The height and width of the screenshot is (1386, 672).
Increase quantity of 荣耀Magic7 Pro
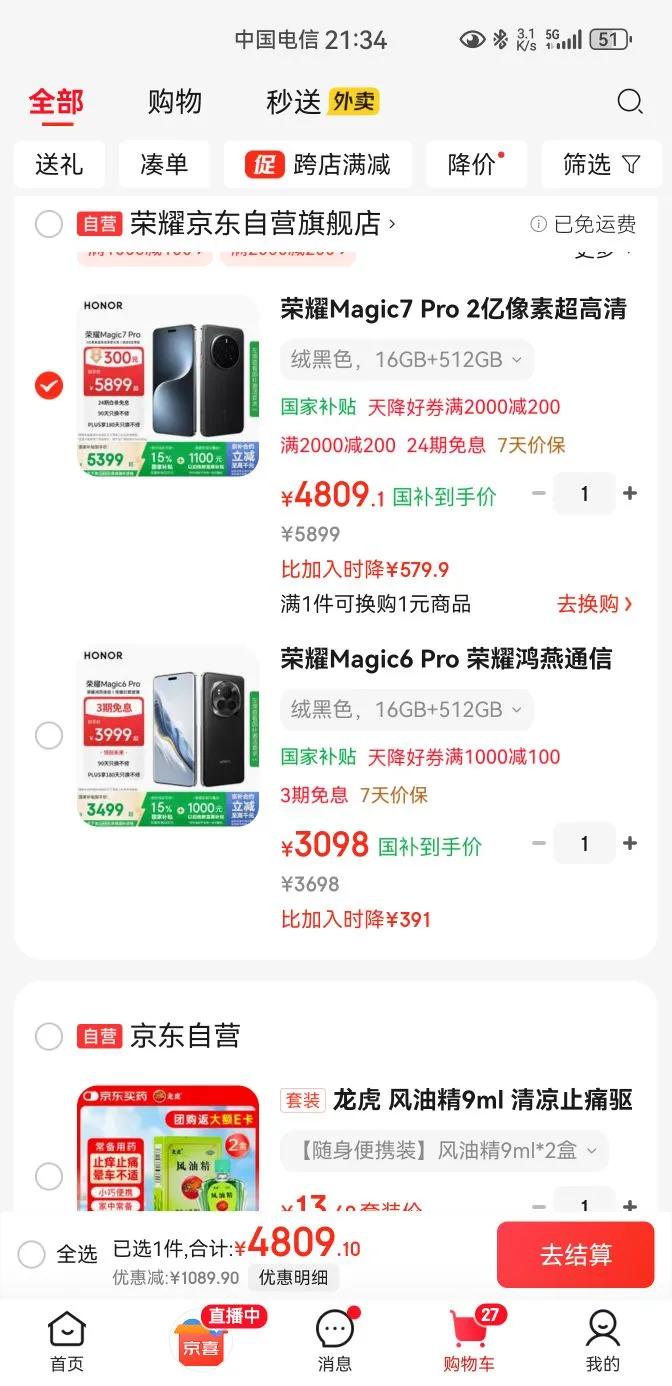(630, 493)
